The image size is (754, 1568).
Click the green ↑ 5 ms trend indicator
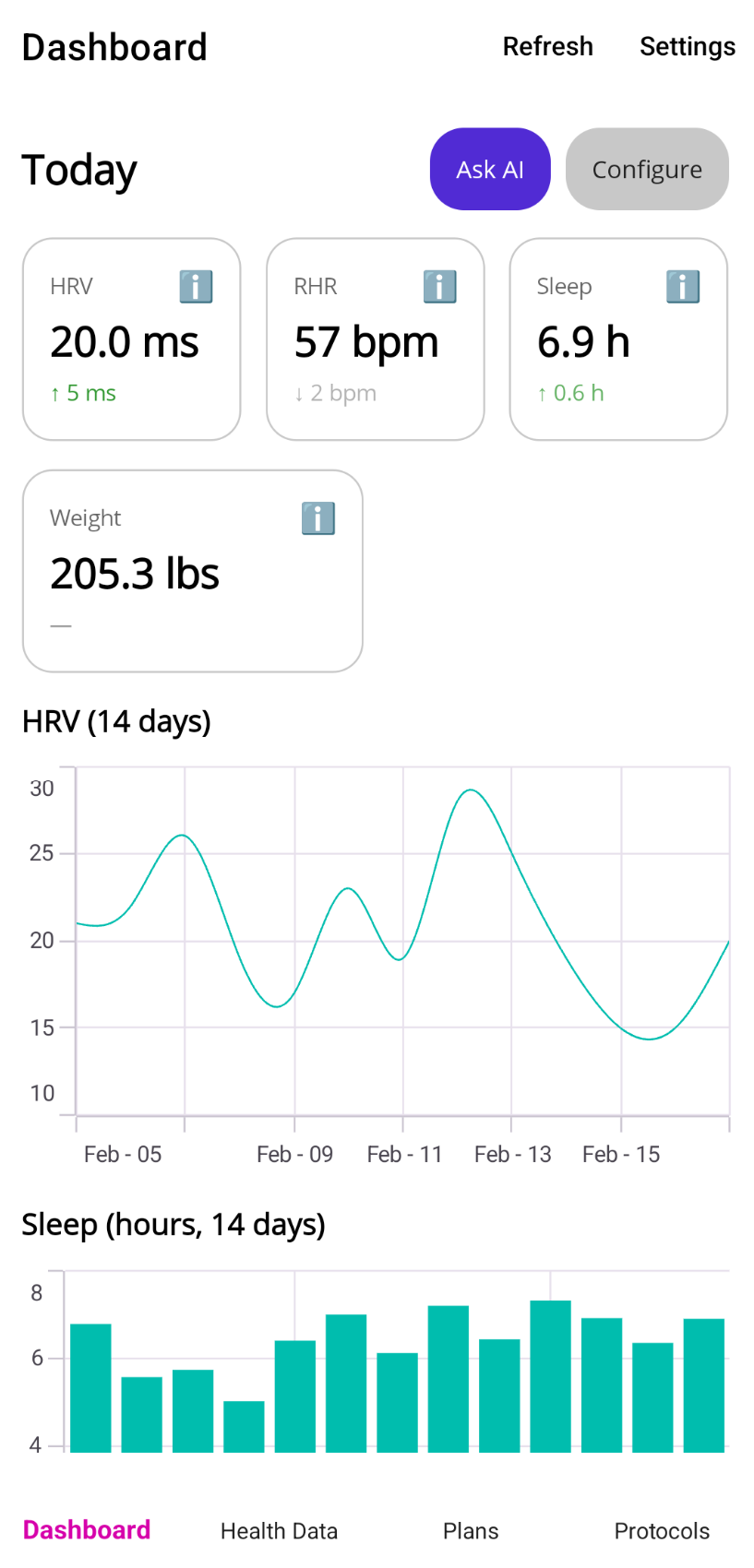point(83,393)
